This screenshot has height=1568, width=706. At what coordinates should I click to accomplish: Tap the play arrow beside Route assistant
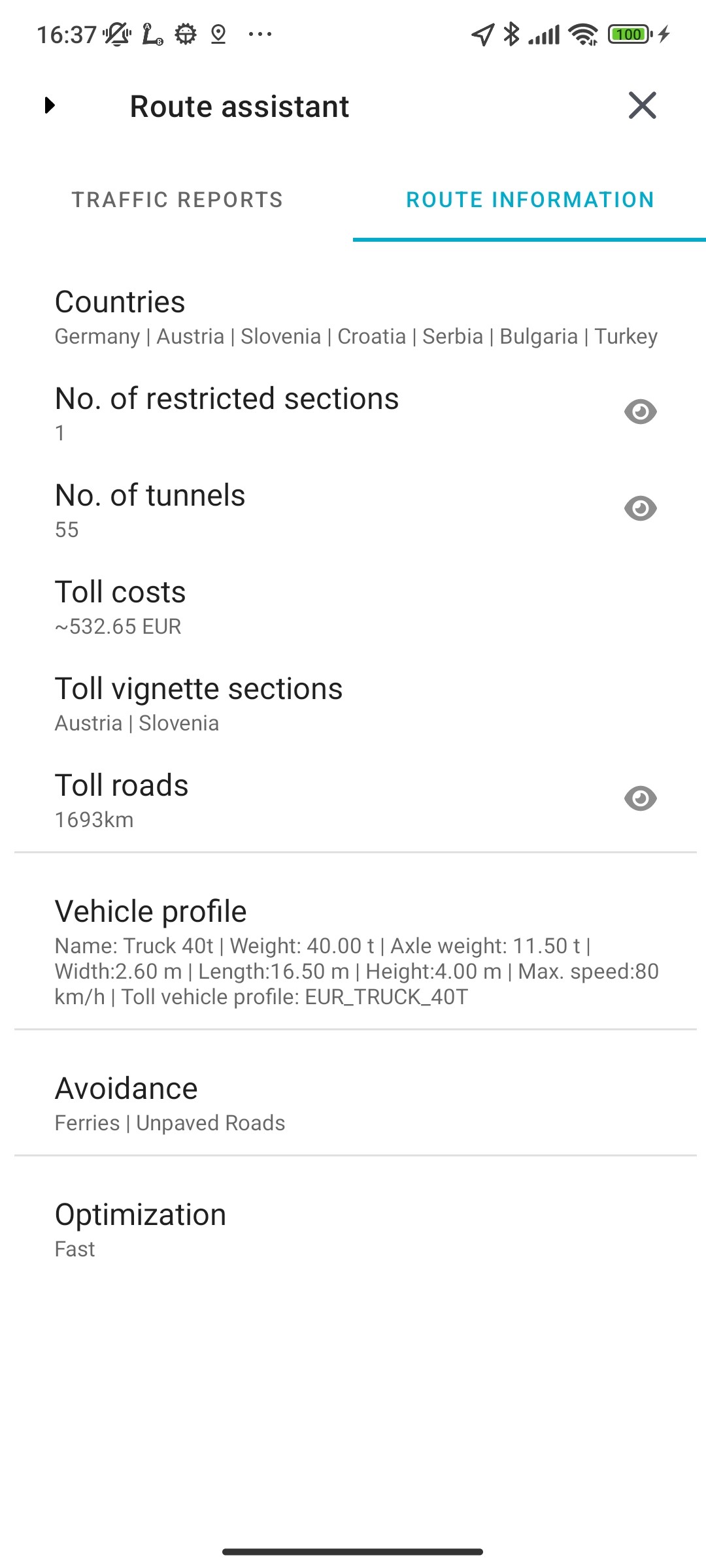pos(50,105)
